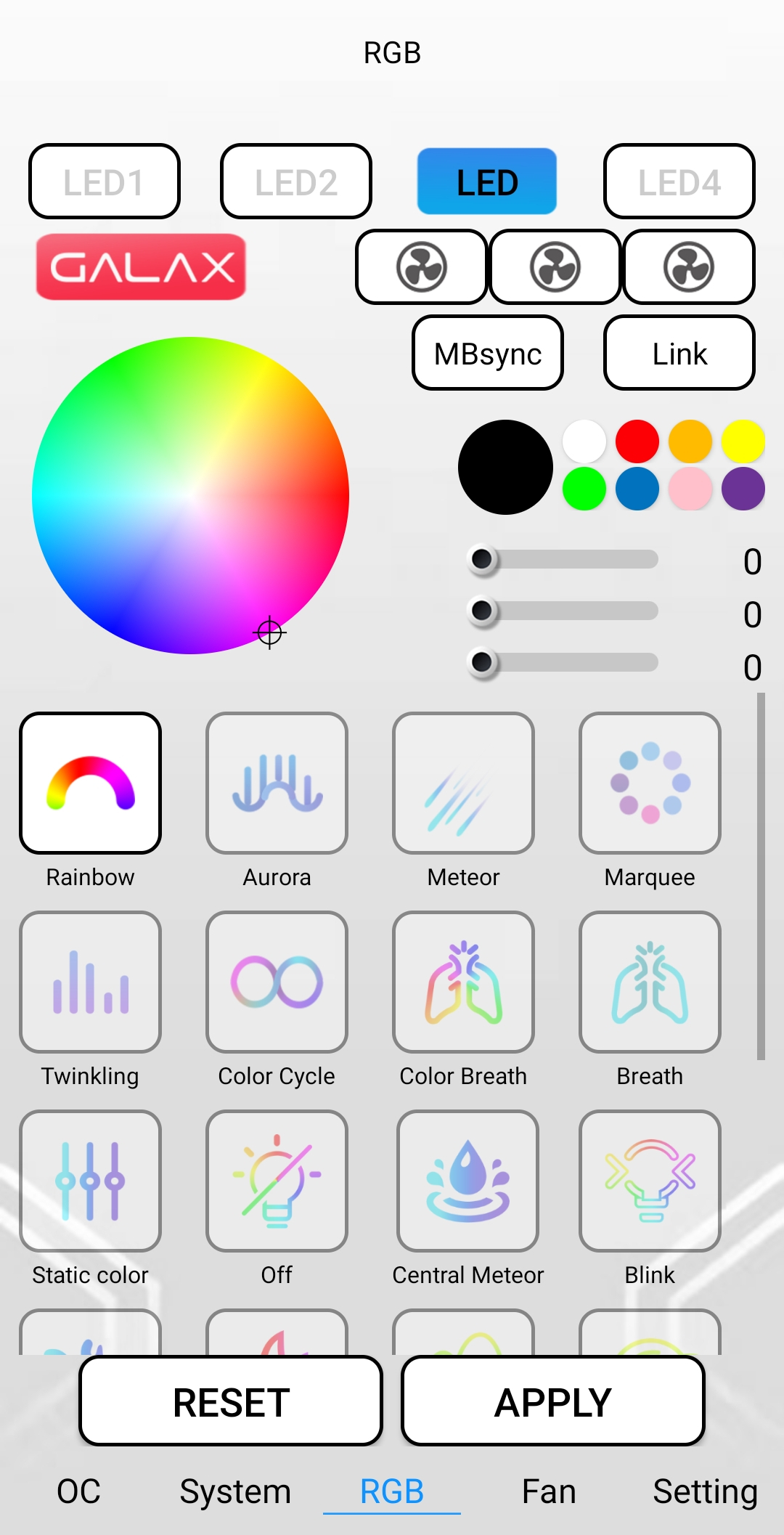Pick the red color swatch
The height and width of the screenshot is (1535, 784).
click(x=637, y=441)
